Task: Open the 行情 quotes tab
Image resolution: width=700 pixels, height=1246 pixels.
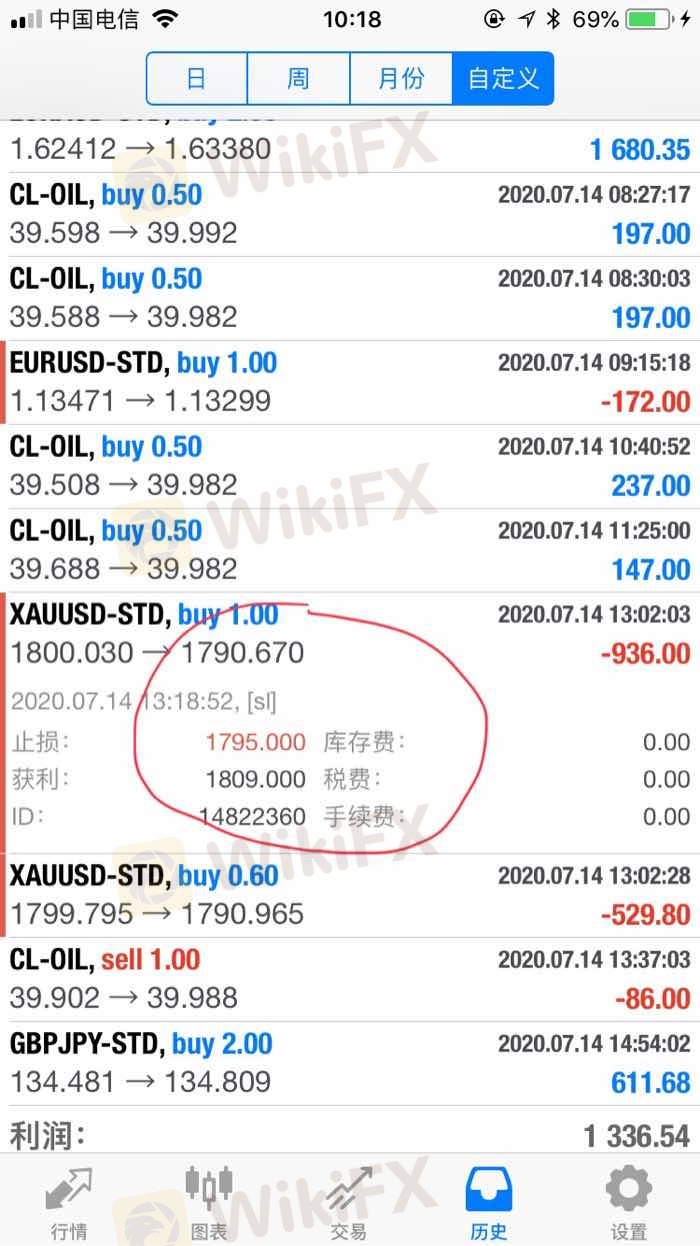Action: pos(70,1202)
